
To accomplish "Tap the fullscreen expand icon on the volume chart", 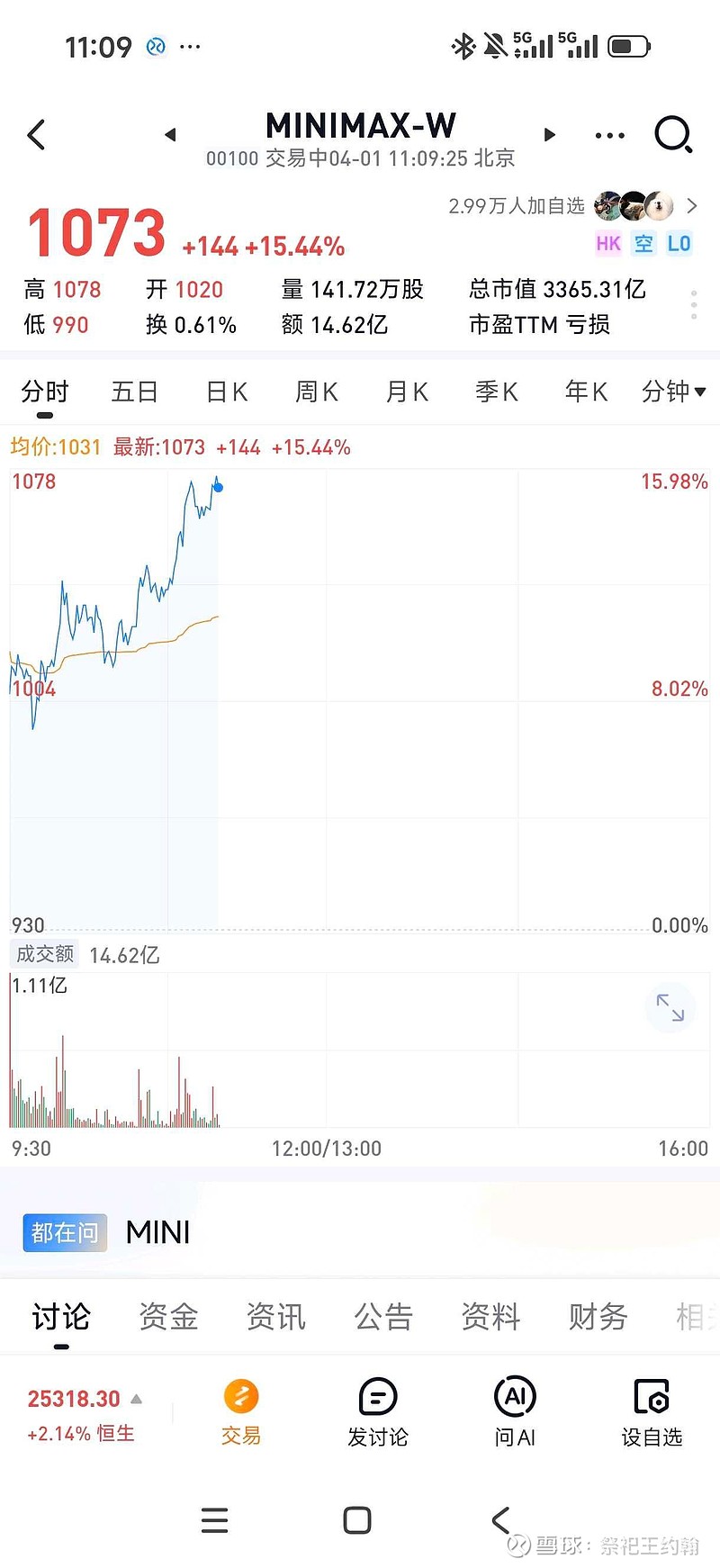I will [x=670, y=1008].
